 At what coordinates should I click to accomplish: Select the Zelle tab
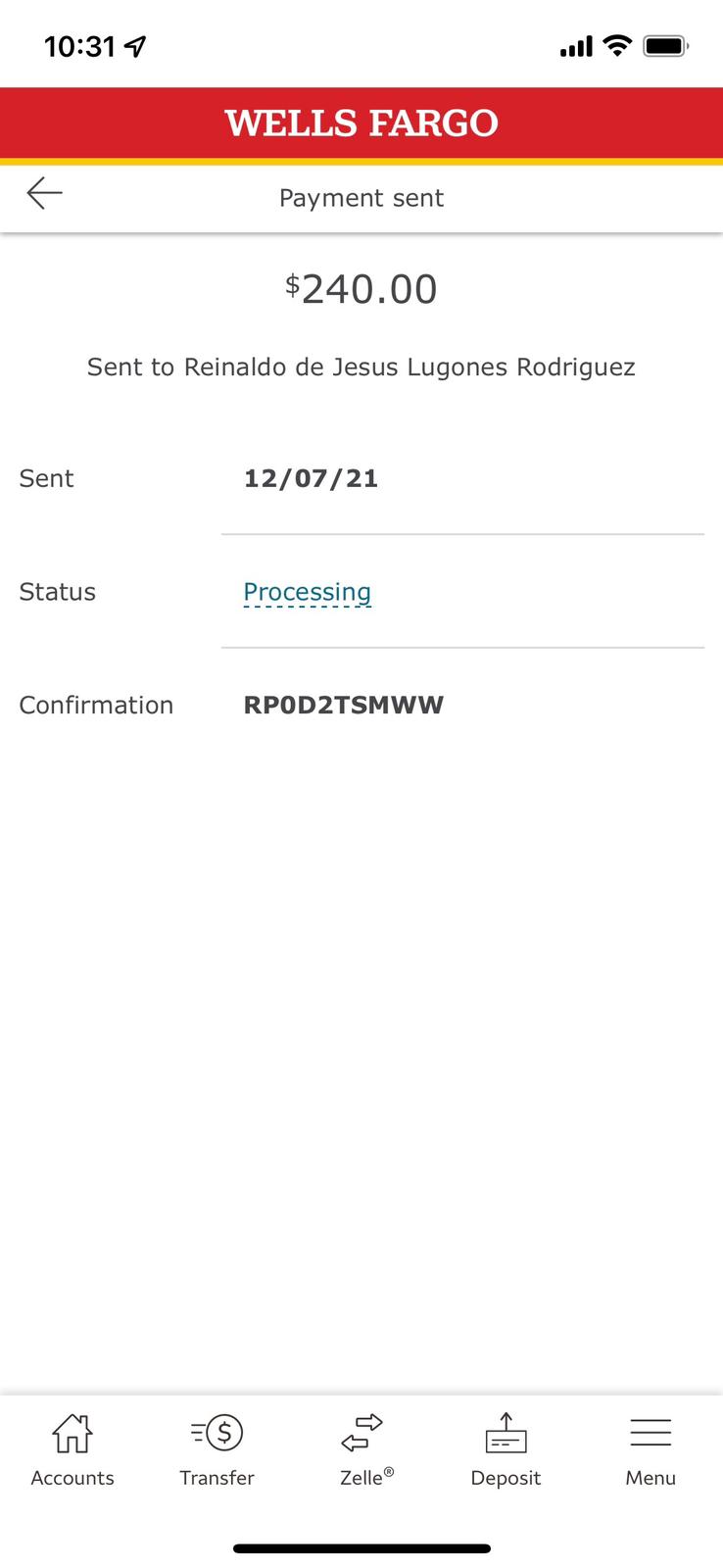click(361, 1451)
